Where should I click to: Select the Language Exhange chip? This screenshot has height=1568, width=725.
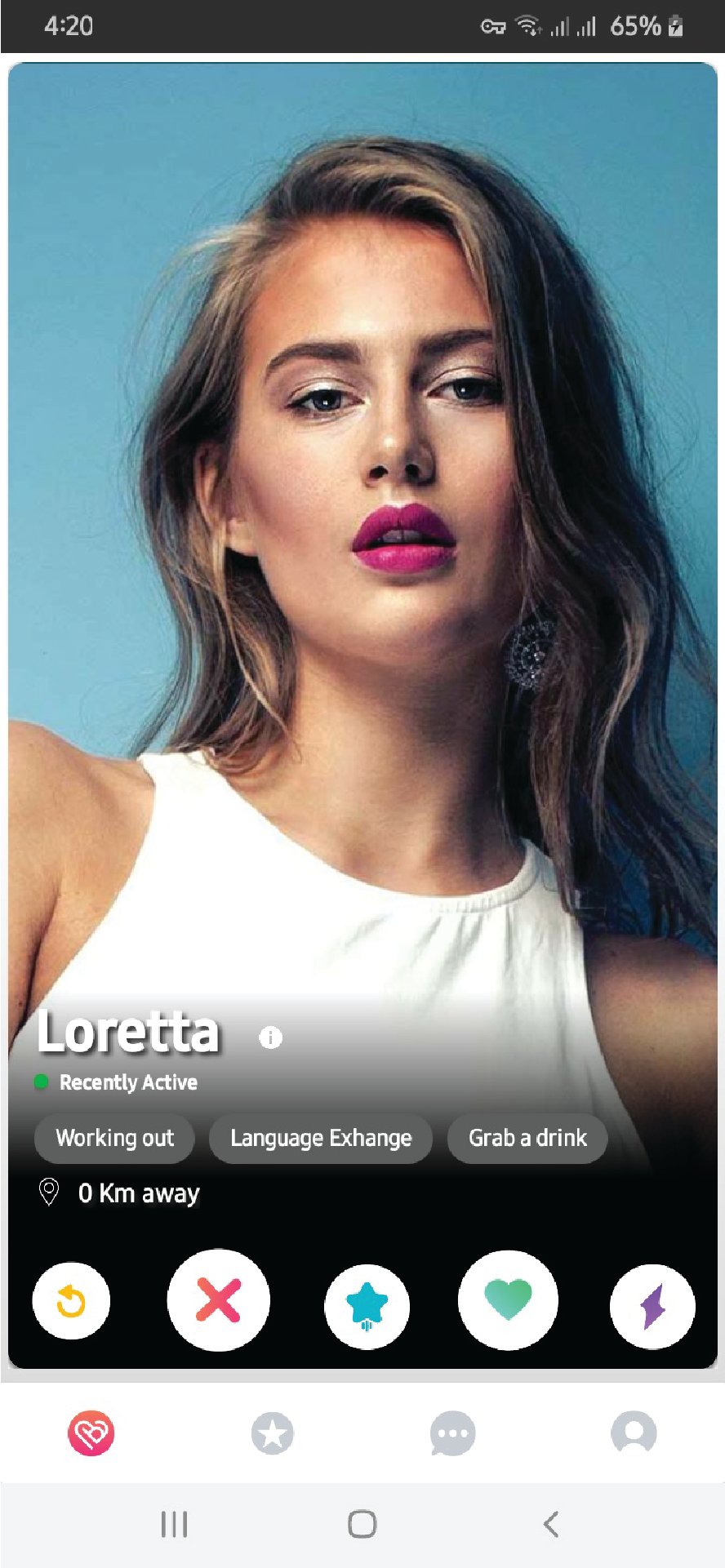coord(321,1138)
